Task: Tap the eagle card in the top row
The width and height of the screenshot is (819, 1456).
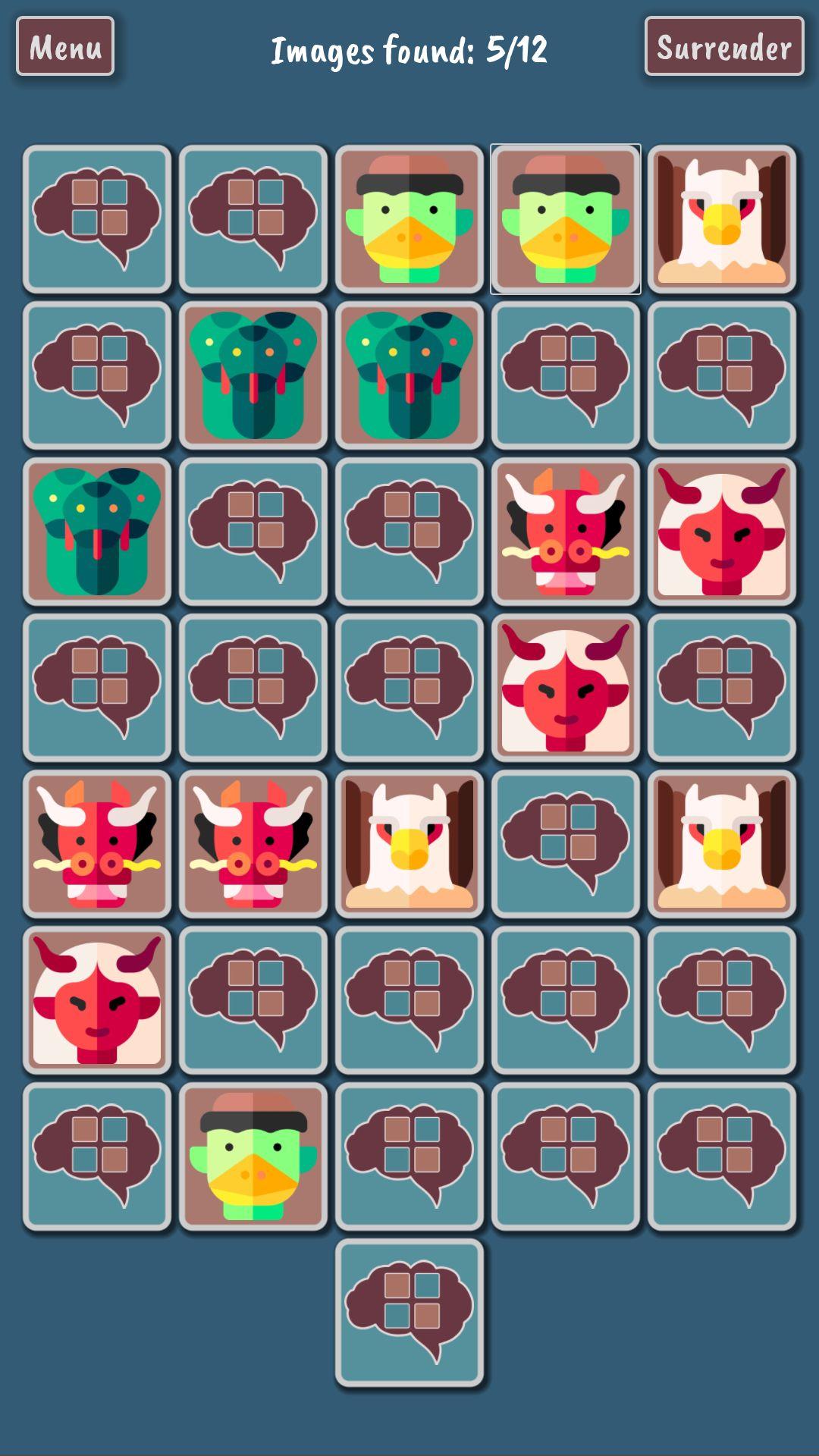Action: click(x=722, y=219)
